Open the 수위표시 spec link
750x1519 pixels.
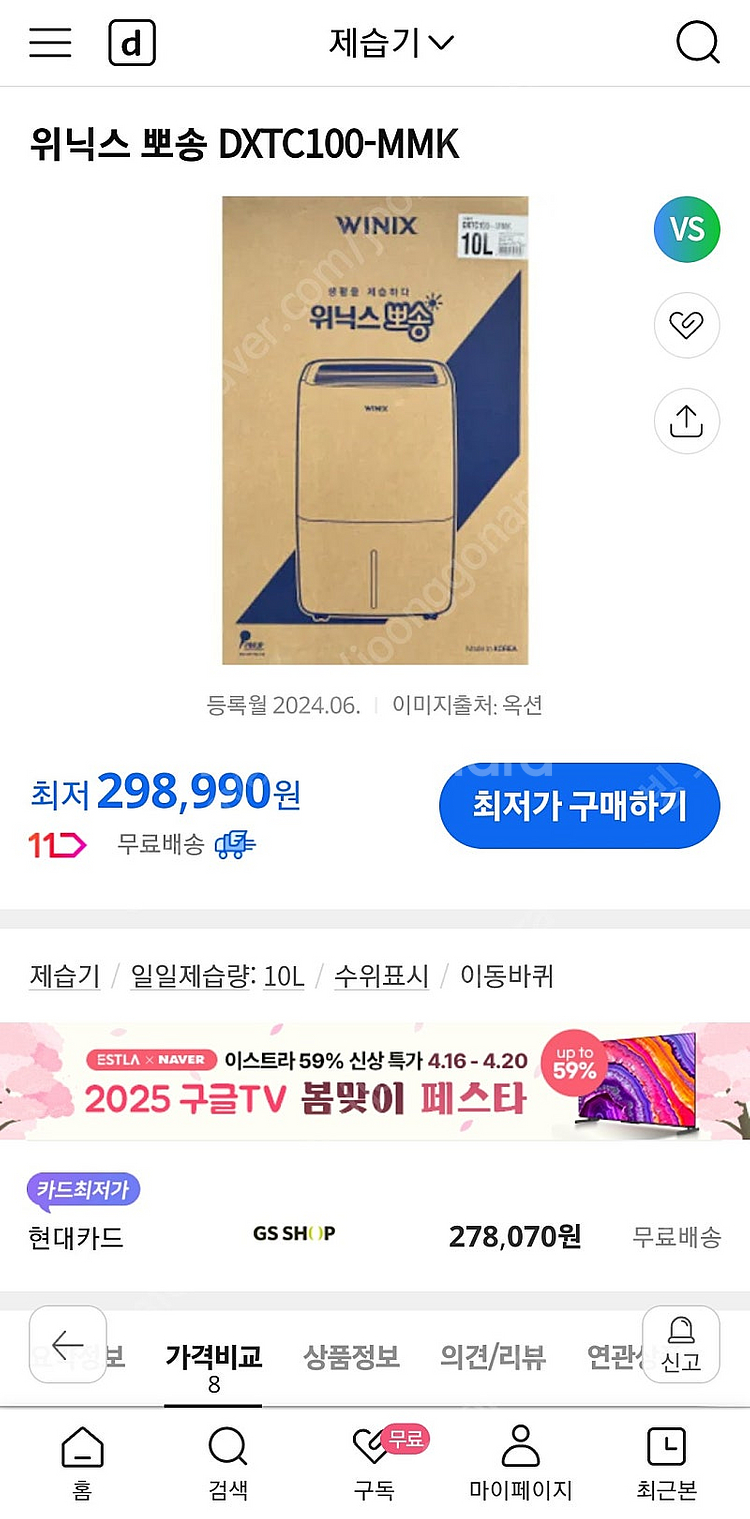tap(381, 976)
